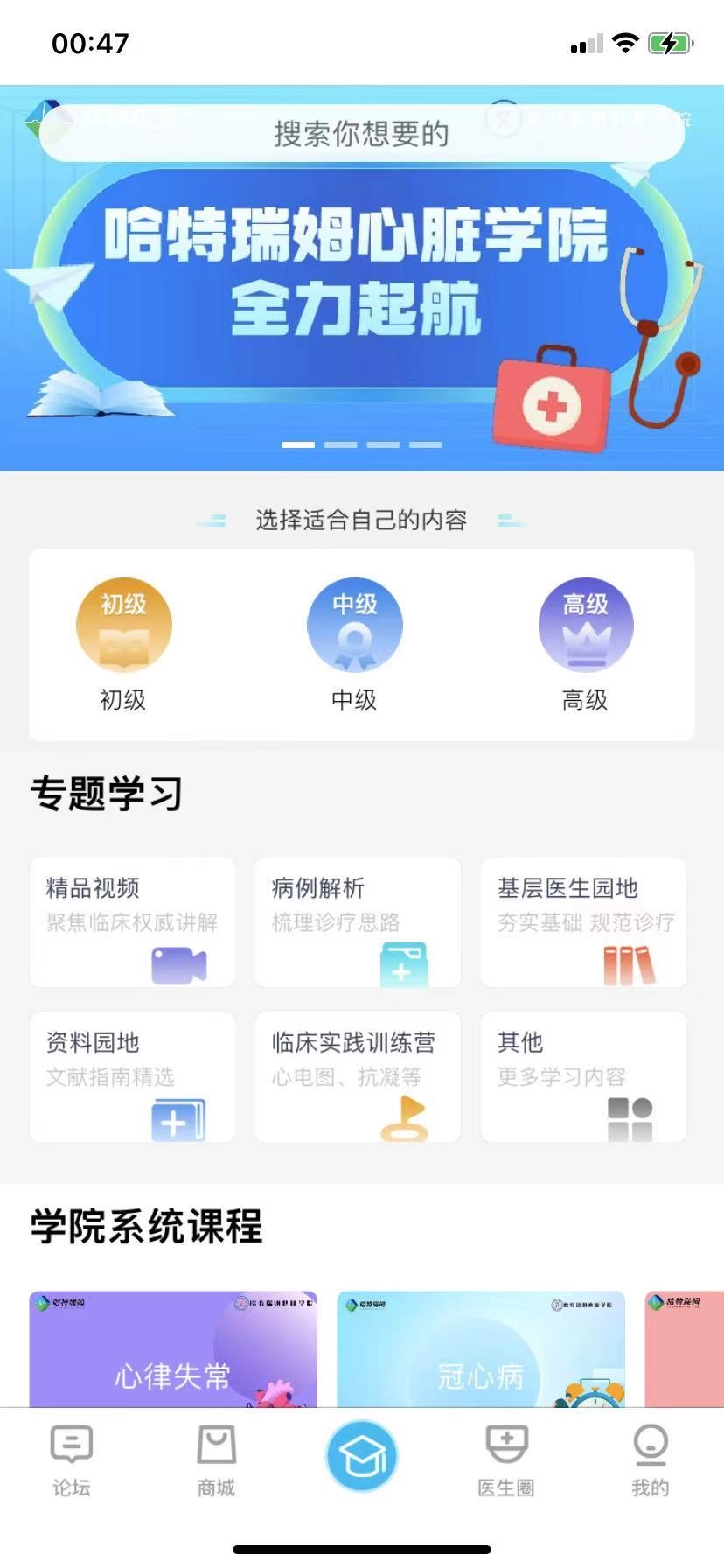724x1568 pixels.
Task: Tap the blue graduation cap center icon
Action: pos(362,1454)
